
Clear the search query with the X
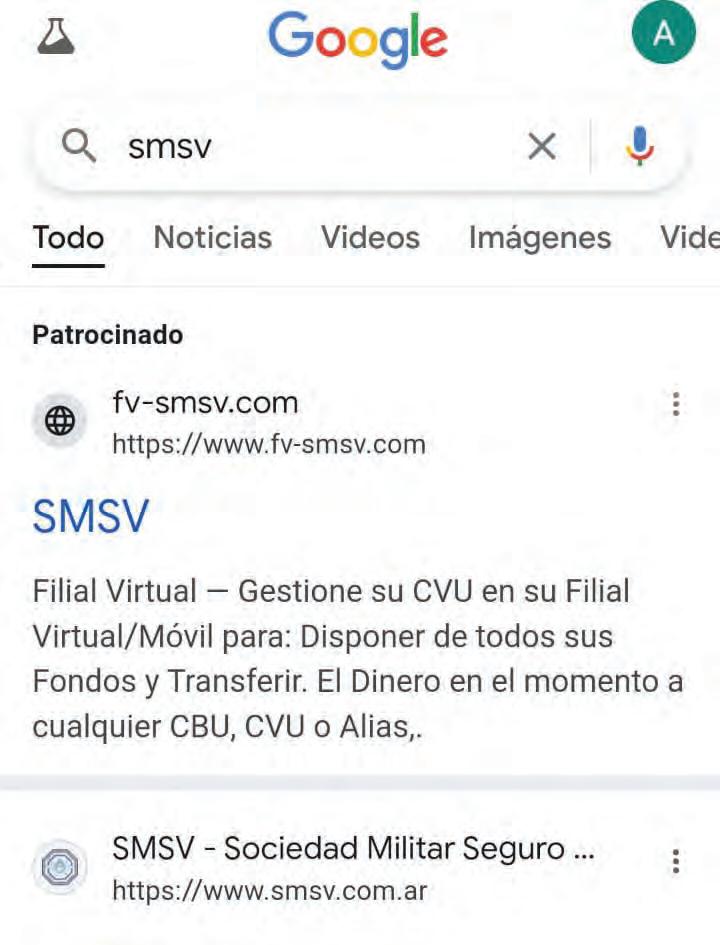[x=541, y=147]
